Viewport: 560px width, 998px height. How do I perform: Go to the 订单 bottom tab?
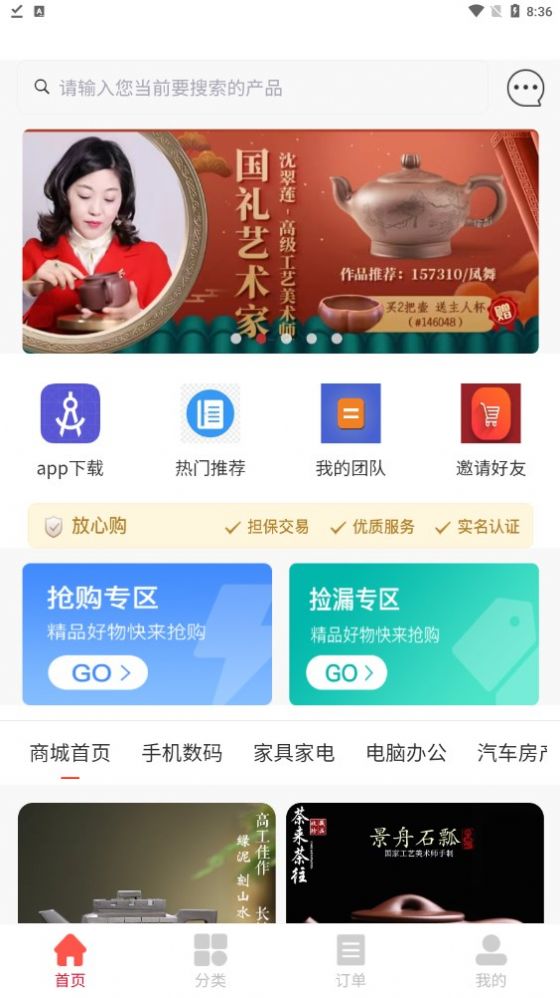(x=351, y=961)
